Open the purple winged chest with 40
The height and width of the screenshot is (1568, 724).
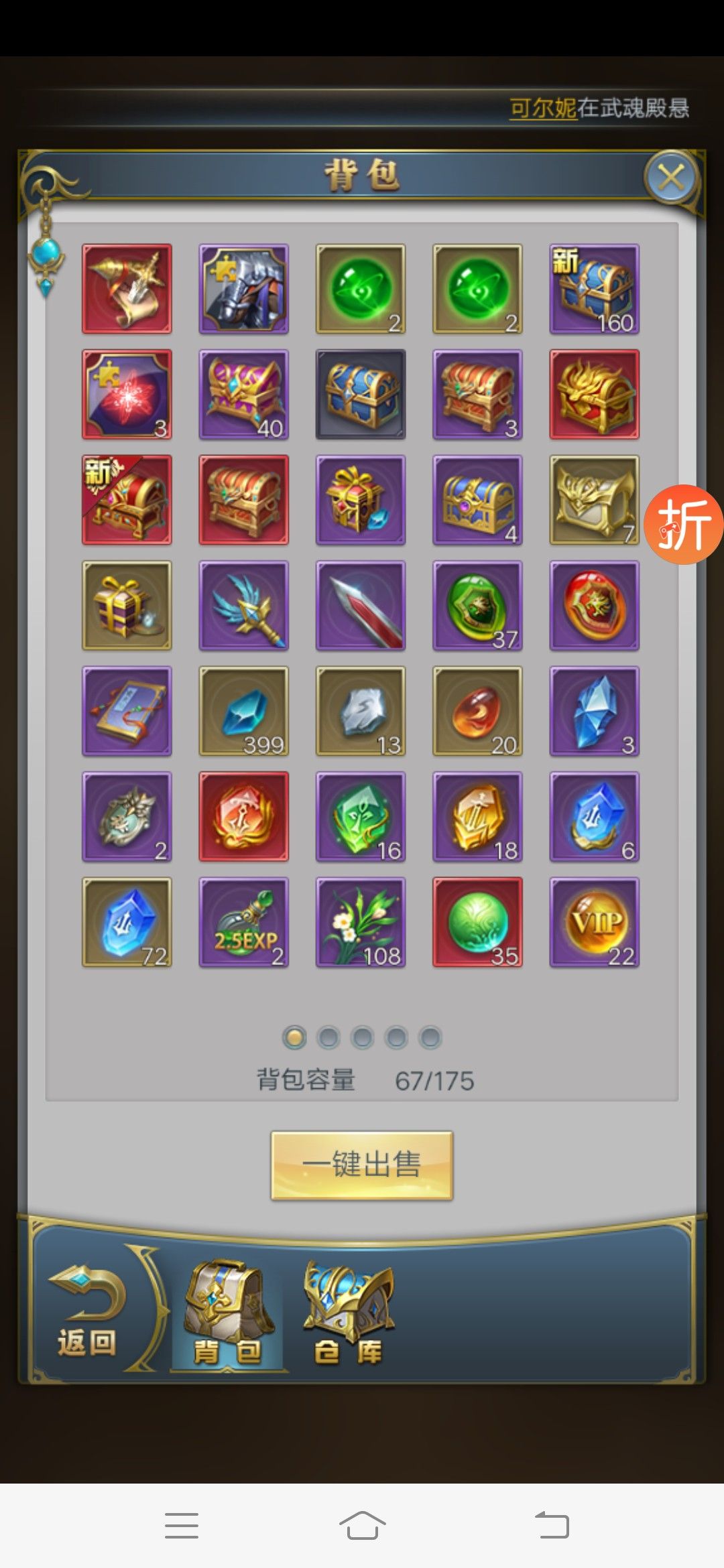[x=244, y=394]
